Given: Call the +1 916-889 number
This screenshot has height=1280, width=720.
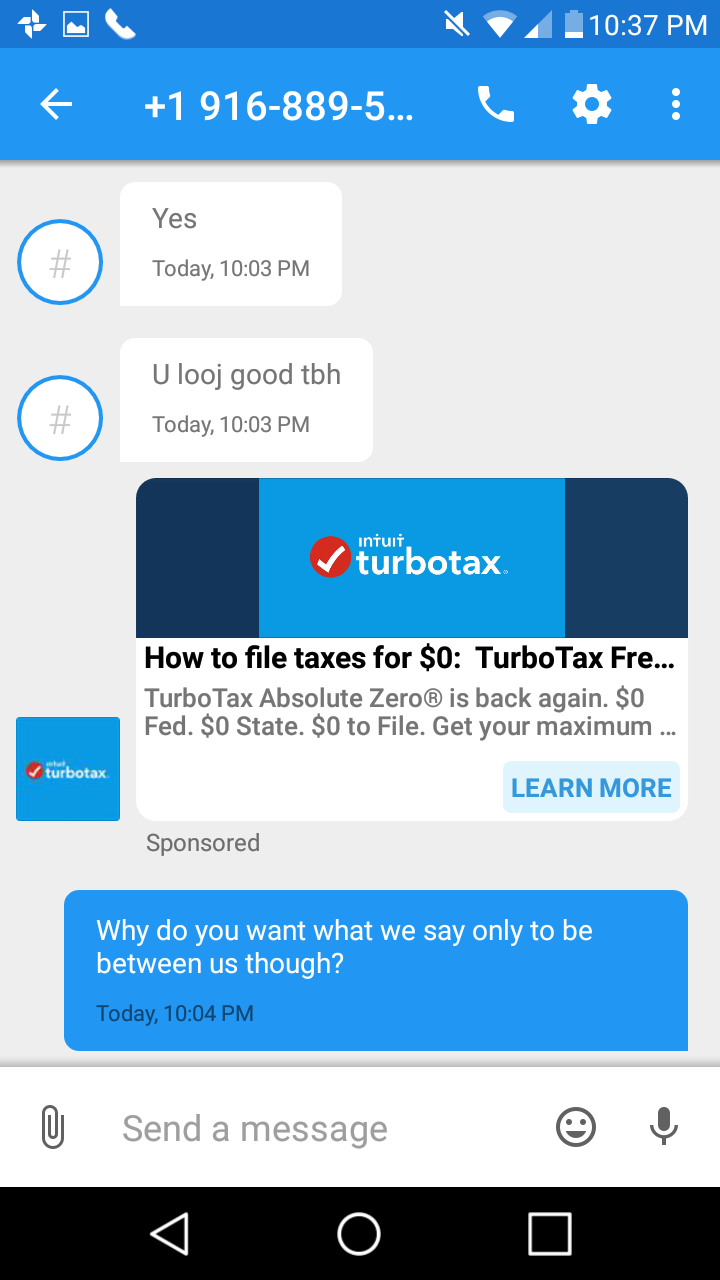Looking at the screenshot, I should coord(495,104).
